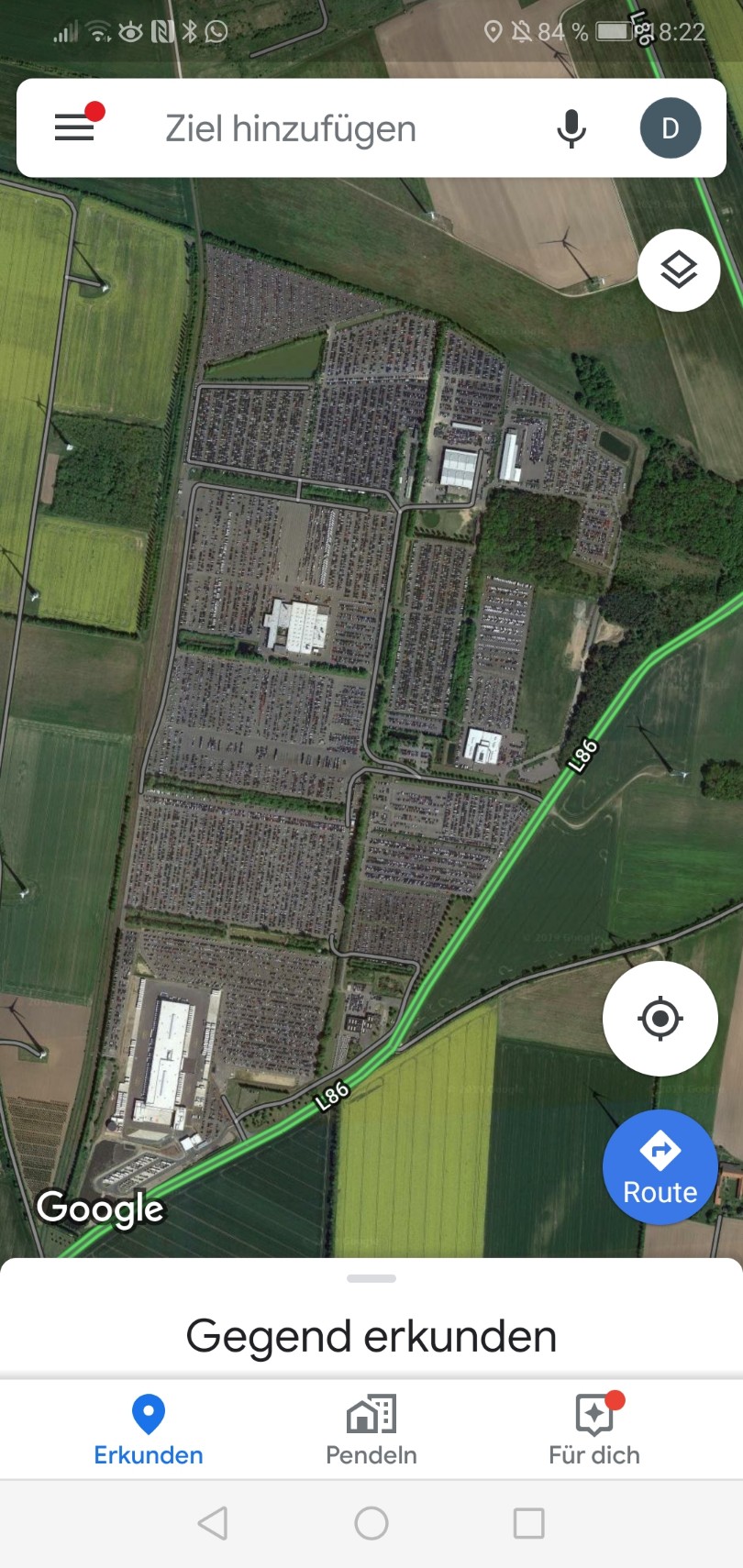Start voice search with the microphone

(571, 128)
